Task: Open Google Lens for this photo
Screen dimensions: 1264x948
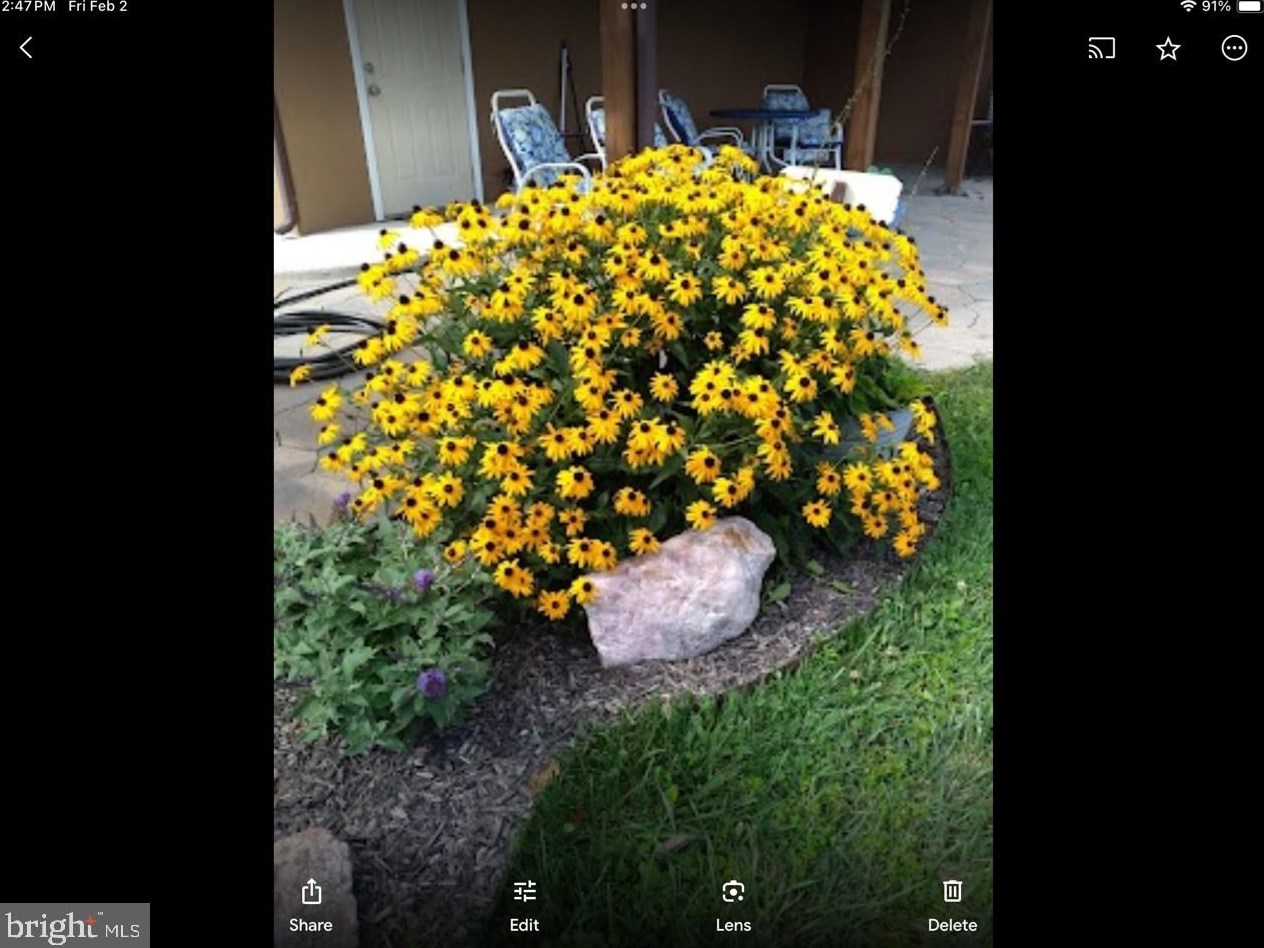Action: click(x=733, y=905)
